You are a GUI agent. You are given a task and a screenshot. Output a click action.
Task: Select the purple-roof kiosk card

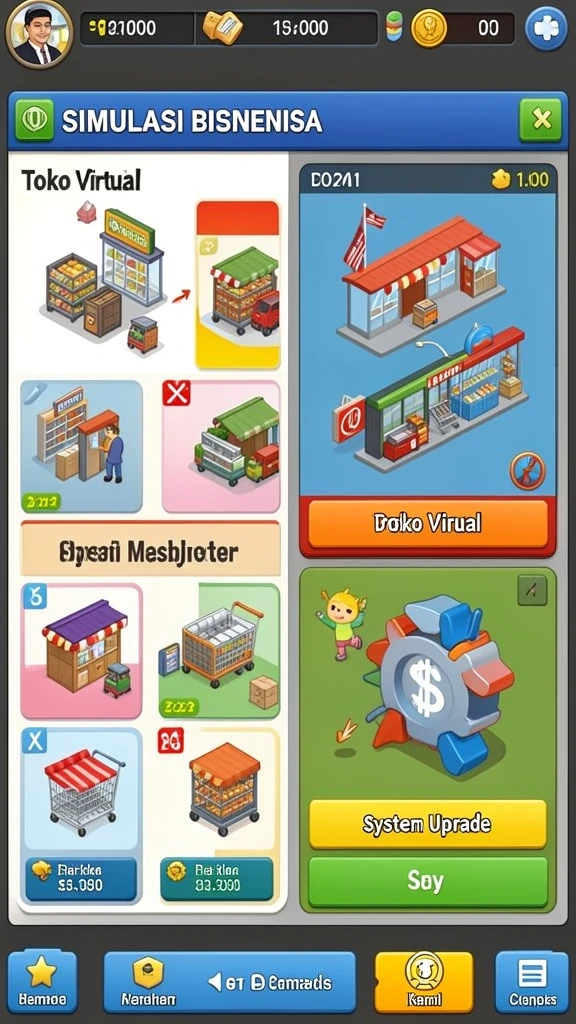tap(82, 650)
